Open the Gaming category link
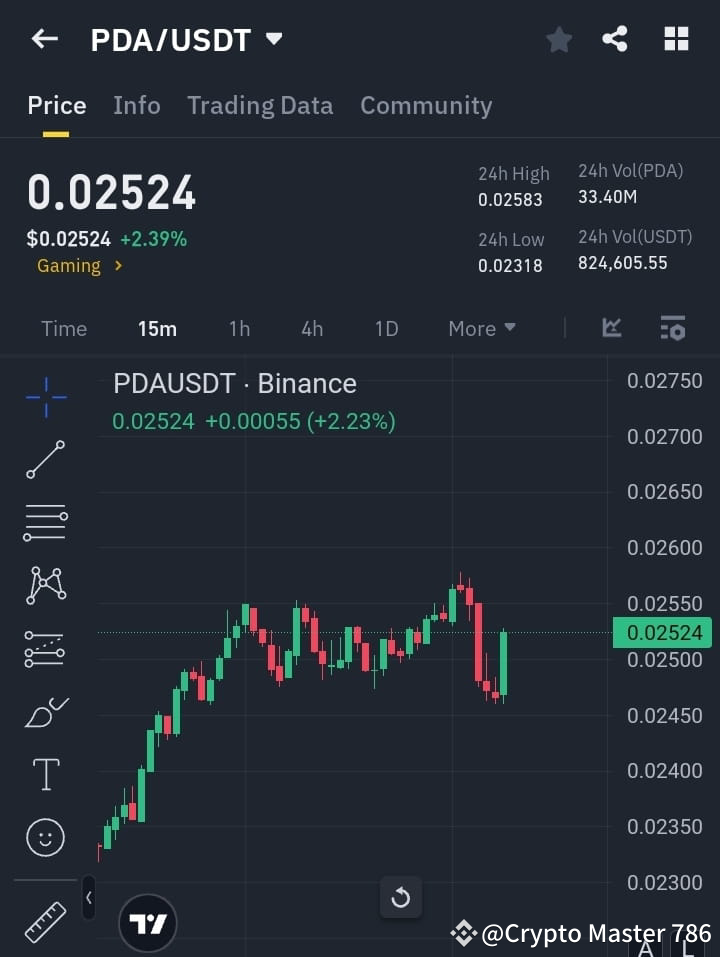 click(x=69, y=266)
